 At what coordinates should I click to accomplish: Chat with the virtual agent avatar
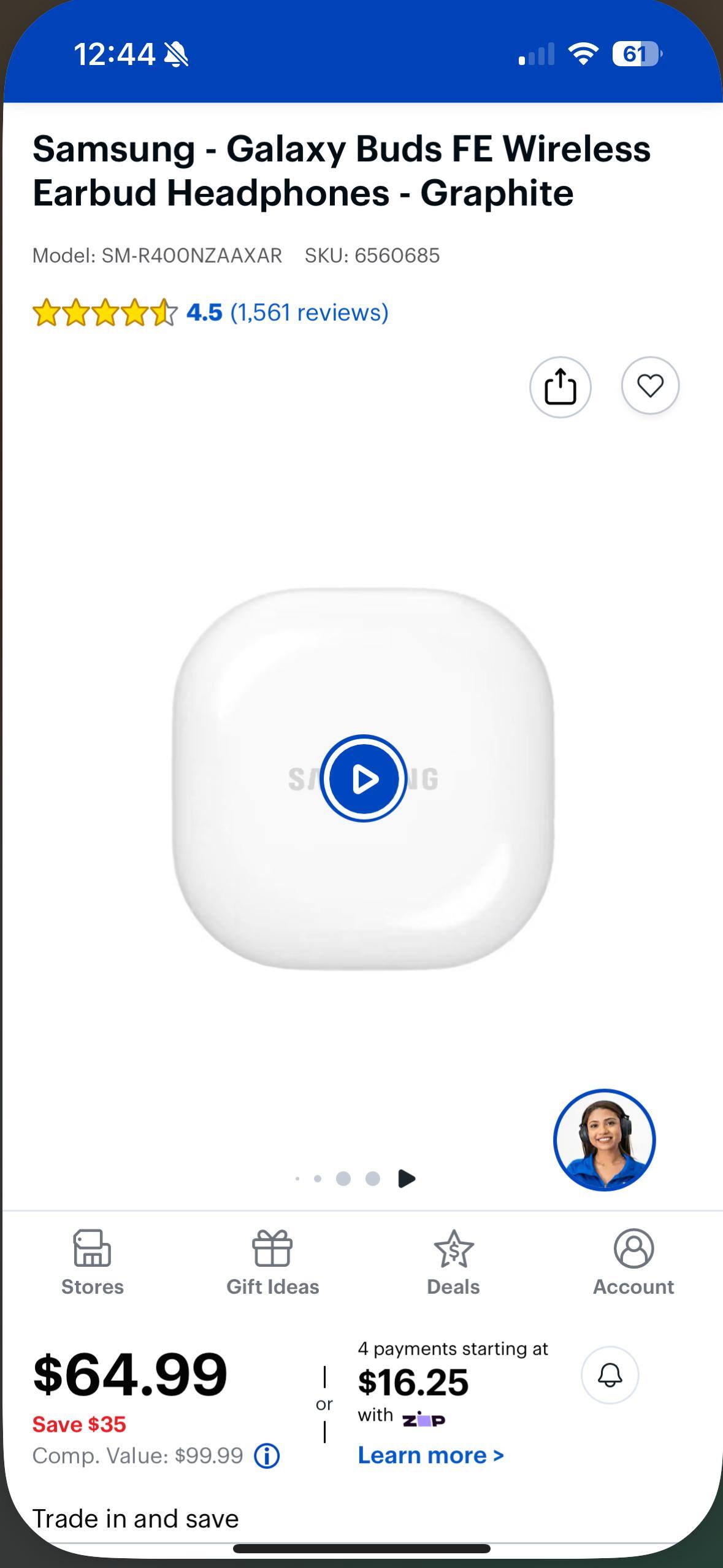click(604, 1140)
